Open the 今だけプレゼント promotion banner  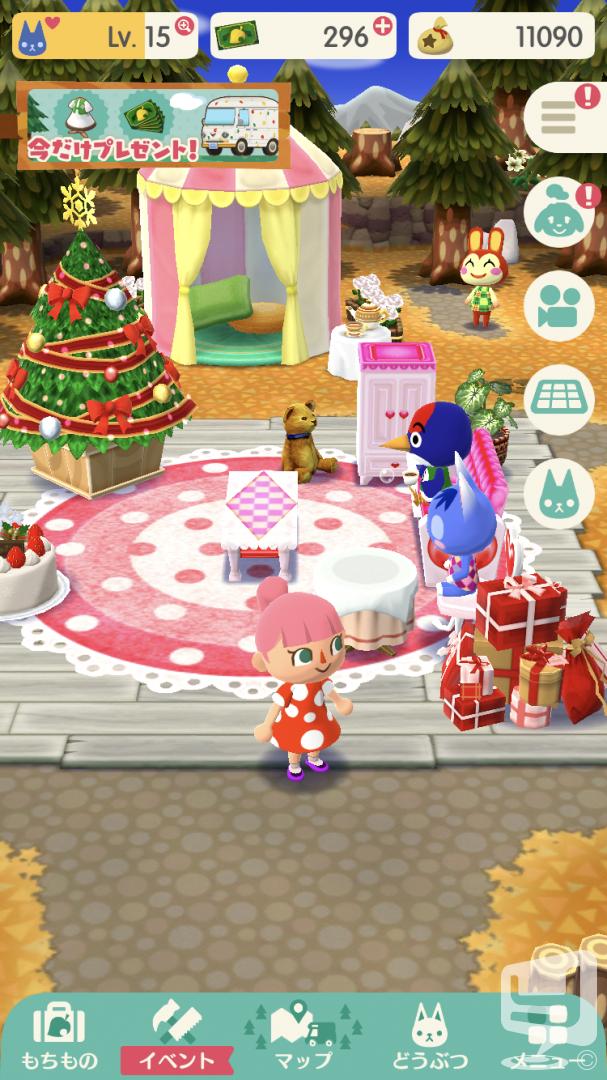pos(153,125)
